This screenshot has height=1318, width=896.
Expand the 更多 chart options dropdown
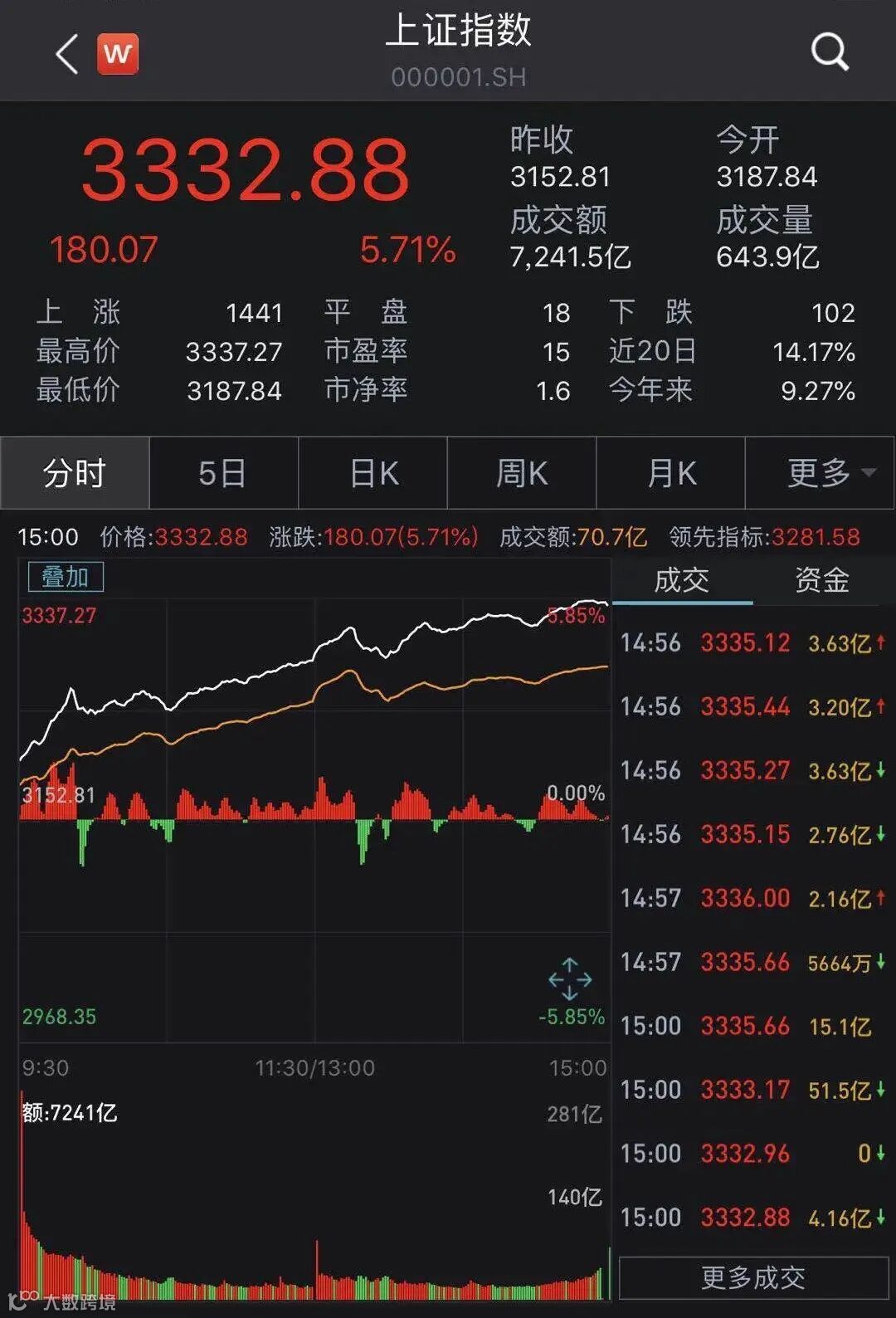821,473
